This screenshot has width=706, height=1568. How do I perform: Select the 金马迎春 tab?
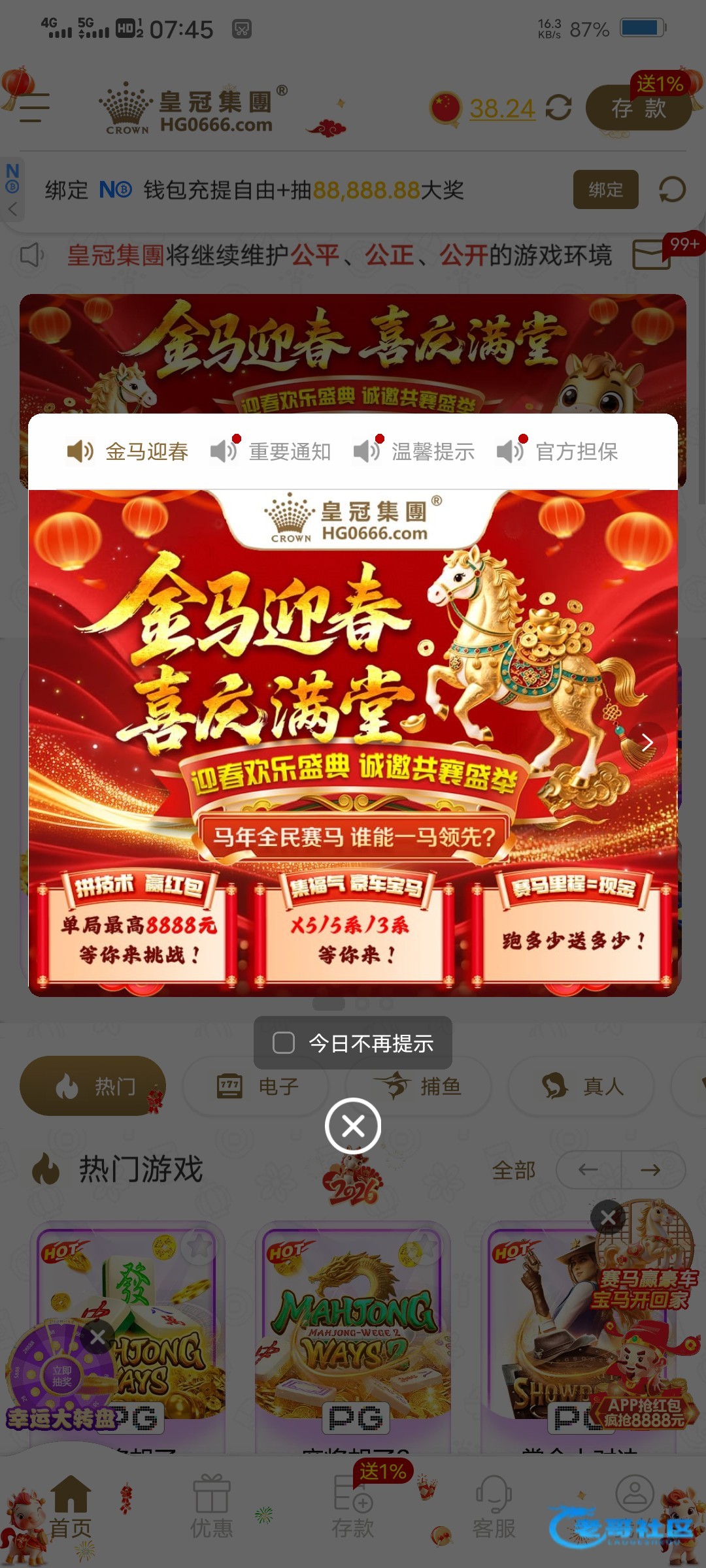(x=128, y=451)
